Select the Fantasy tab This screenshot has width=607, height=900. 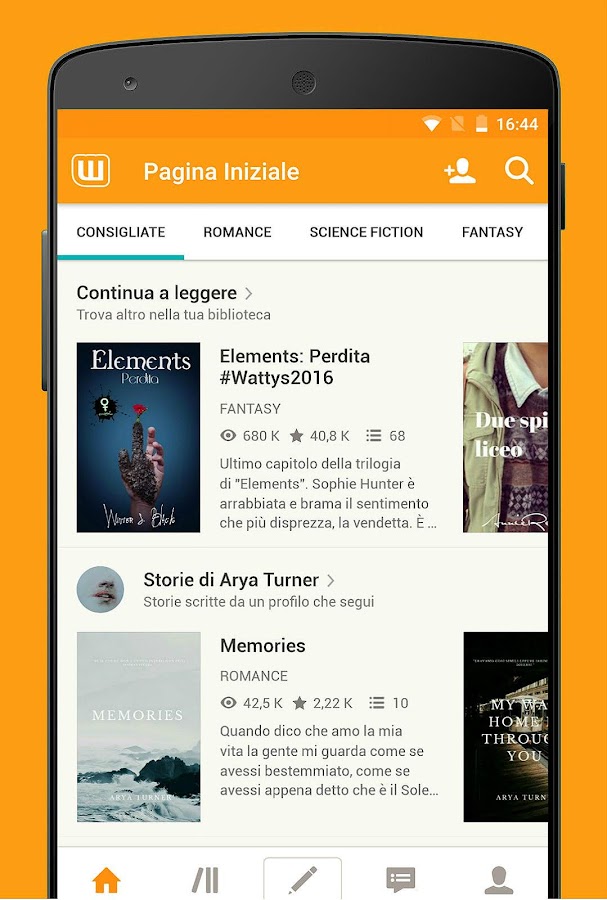(x=492, y=232)
